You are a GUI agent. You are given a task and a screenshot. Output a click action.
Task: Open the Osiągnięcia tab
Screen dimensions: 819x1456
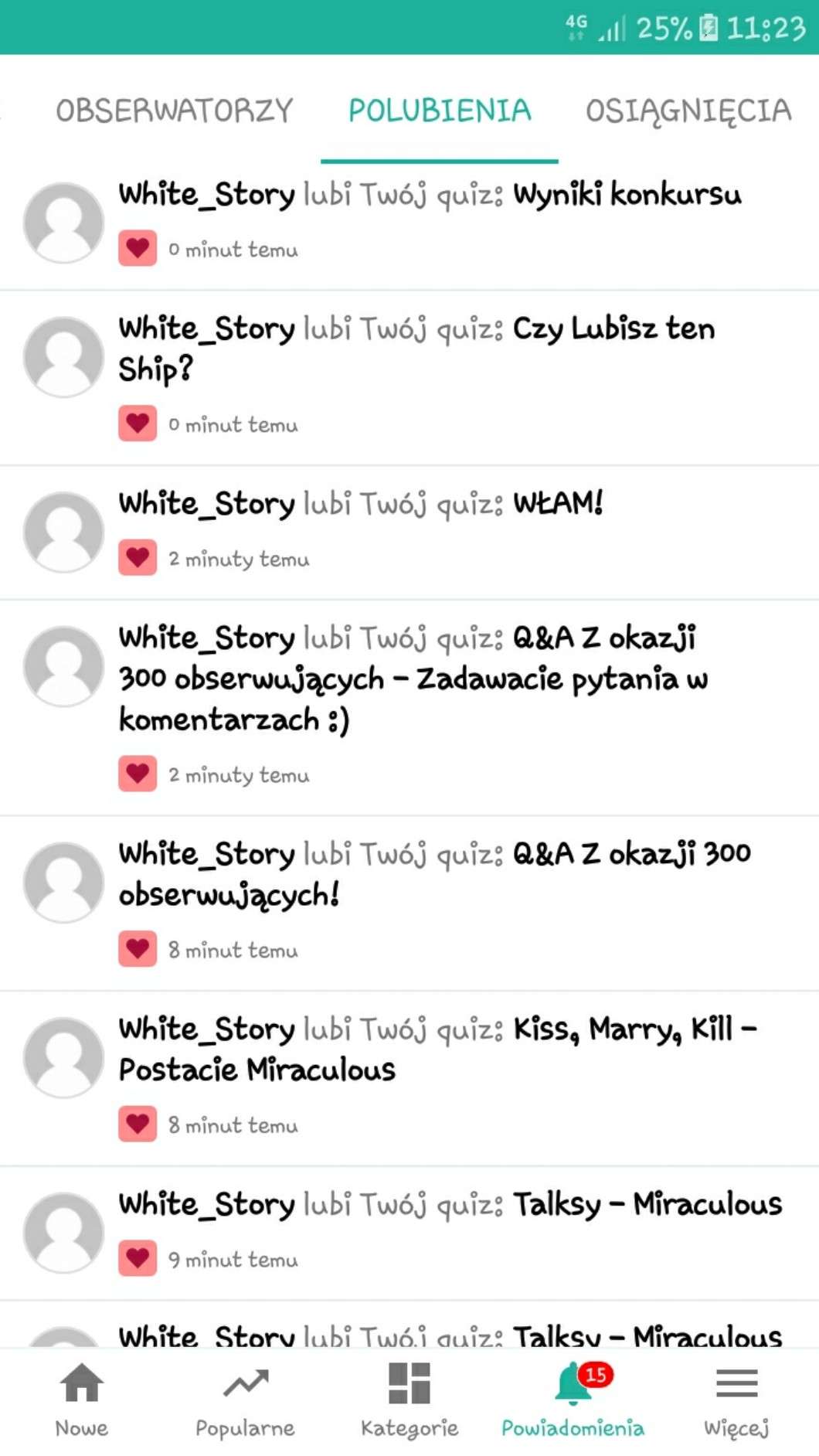[688, 111]
